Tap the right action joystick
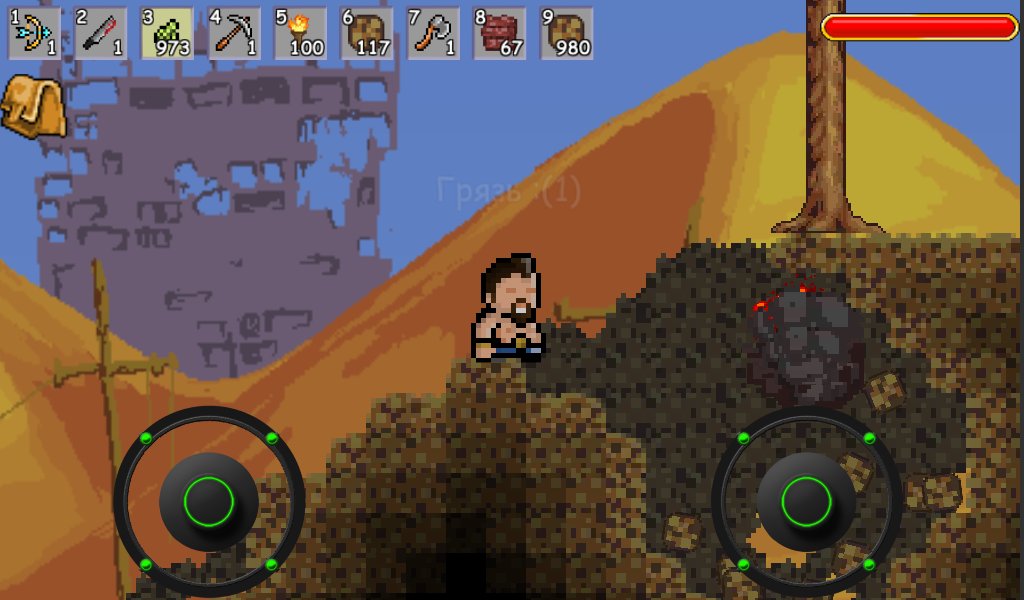The height and width of the screenshot is (600, 1024). 806,501
